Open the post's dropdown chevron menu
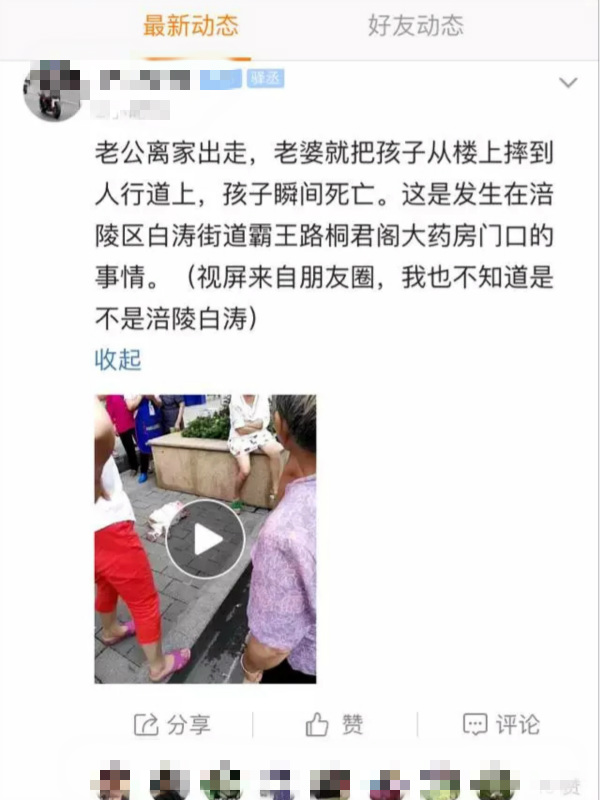Viewport: 600px width, 800px height. (567, 83)
